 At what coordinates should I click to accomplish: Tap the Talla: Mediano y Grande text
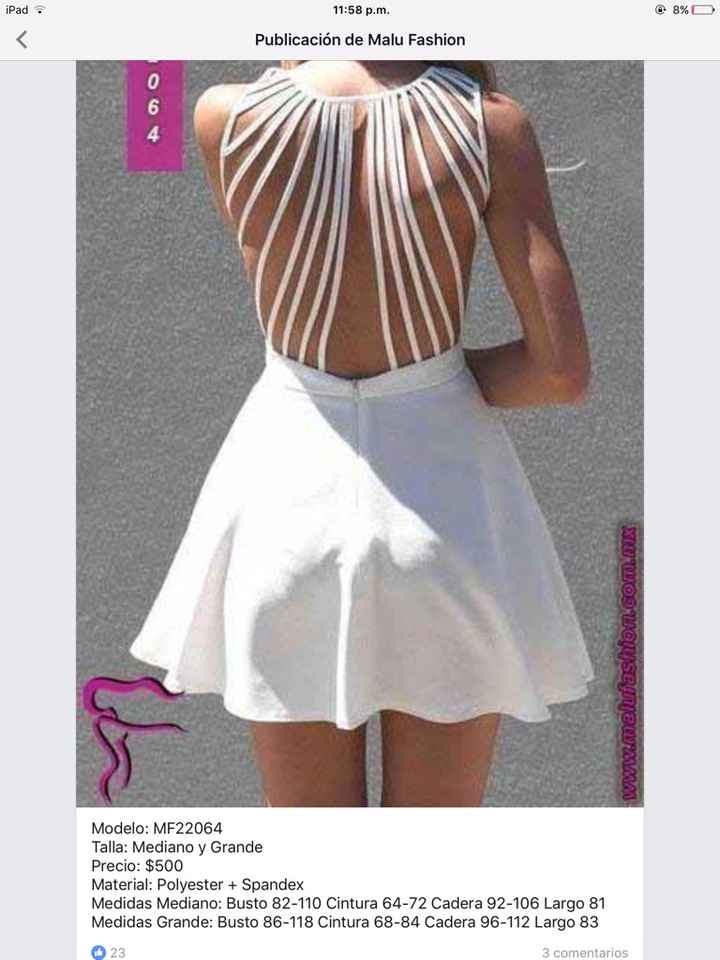[177, 847]
